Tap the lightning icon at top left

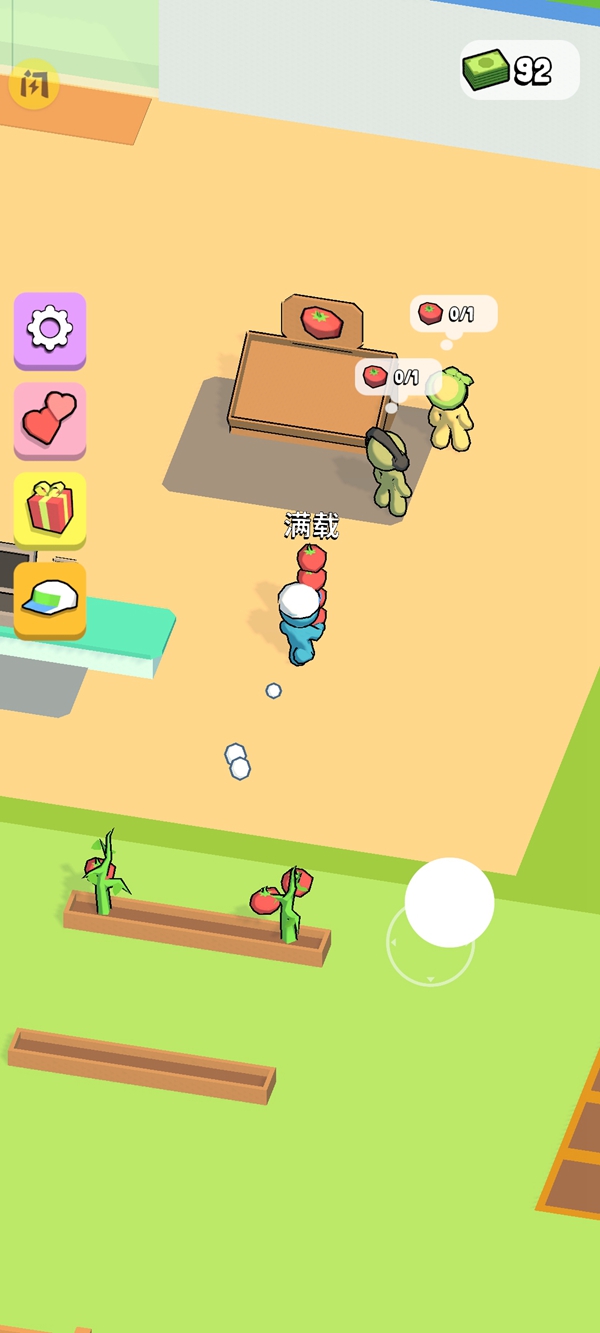click(34, 86)
